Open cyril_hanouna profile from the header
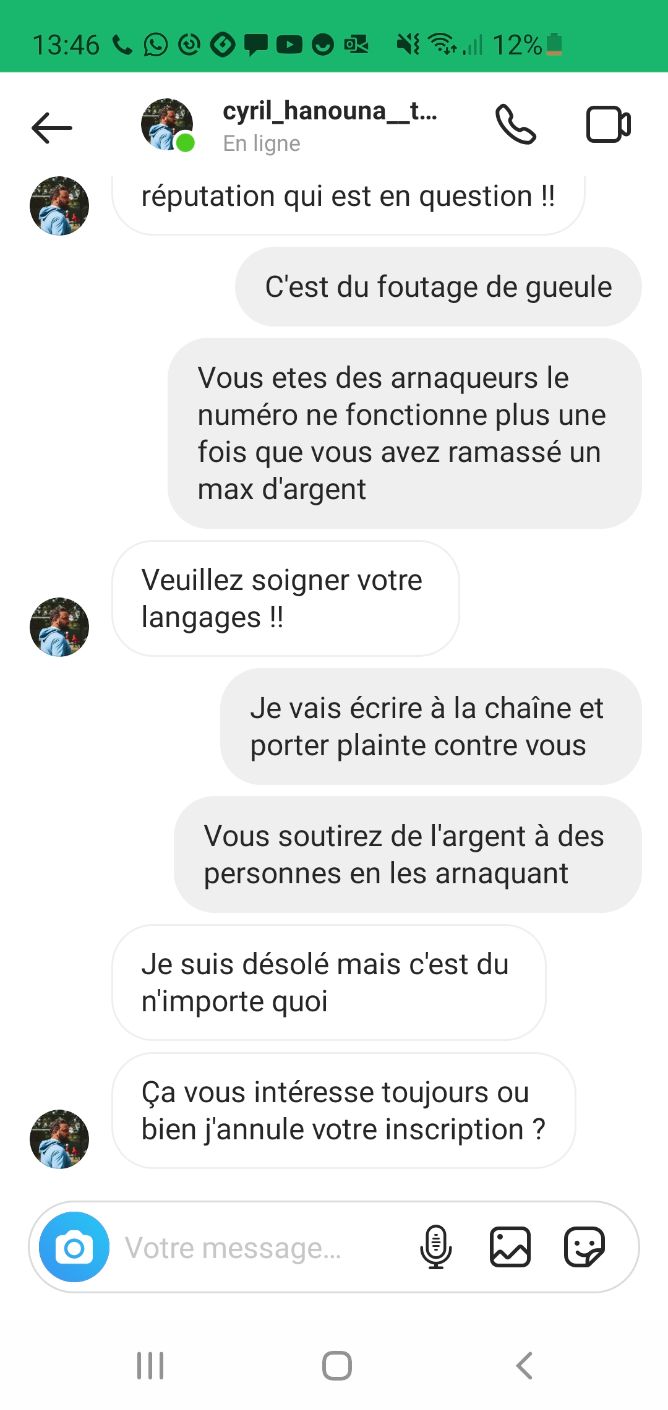Viewport: 668px width, 1410px height. [329, 112]
